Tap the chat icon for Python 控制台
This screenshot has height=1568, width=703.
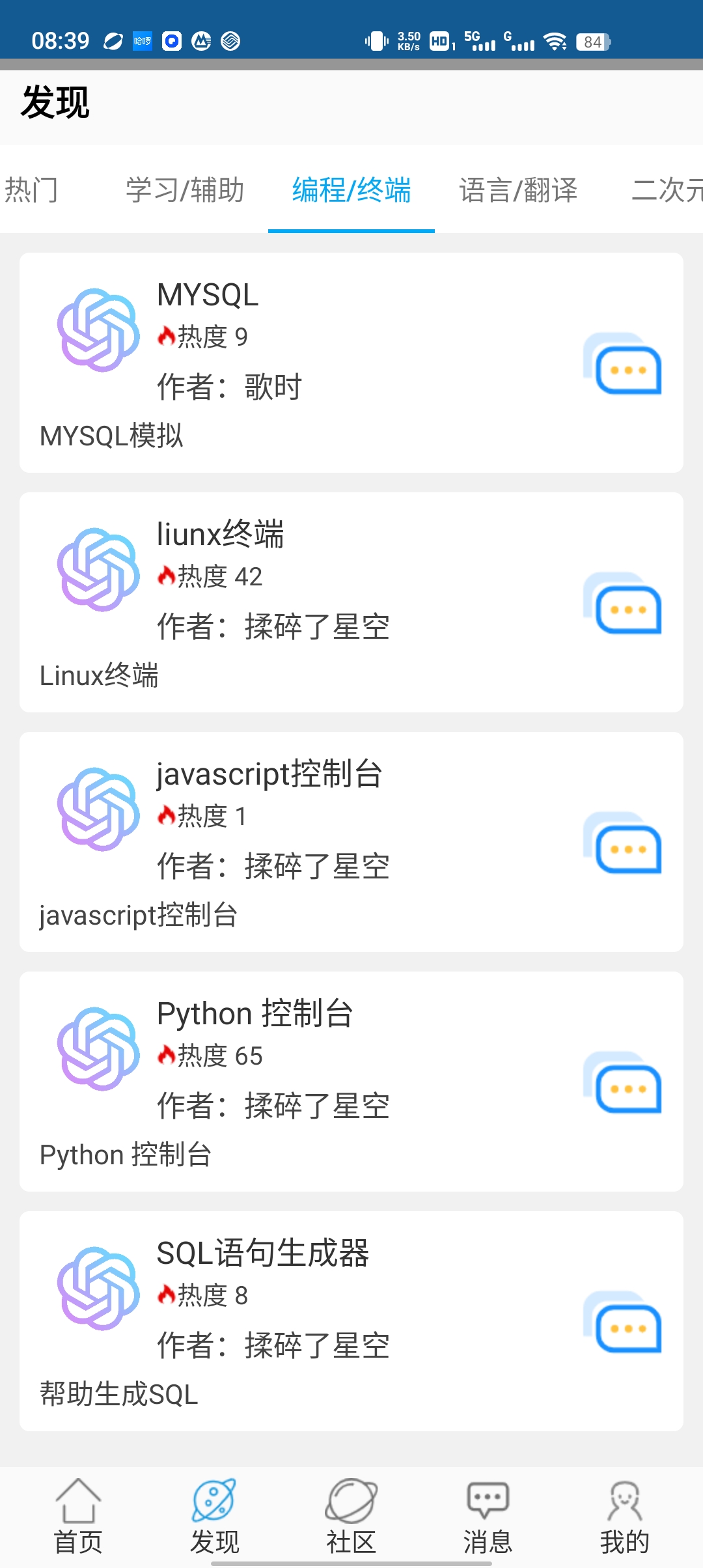click(x=622, y=1082)
